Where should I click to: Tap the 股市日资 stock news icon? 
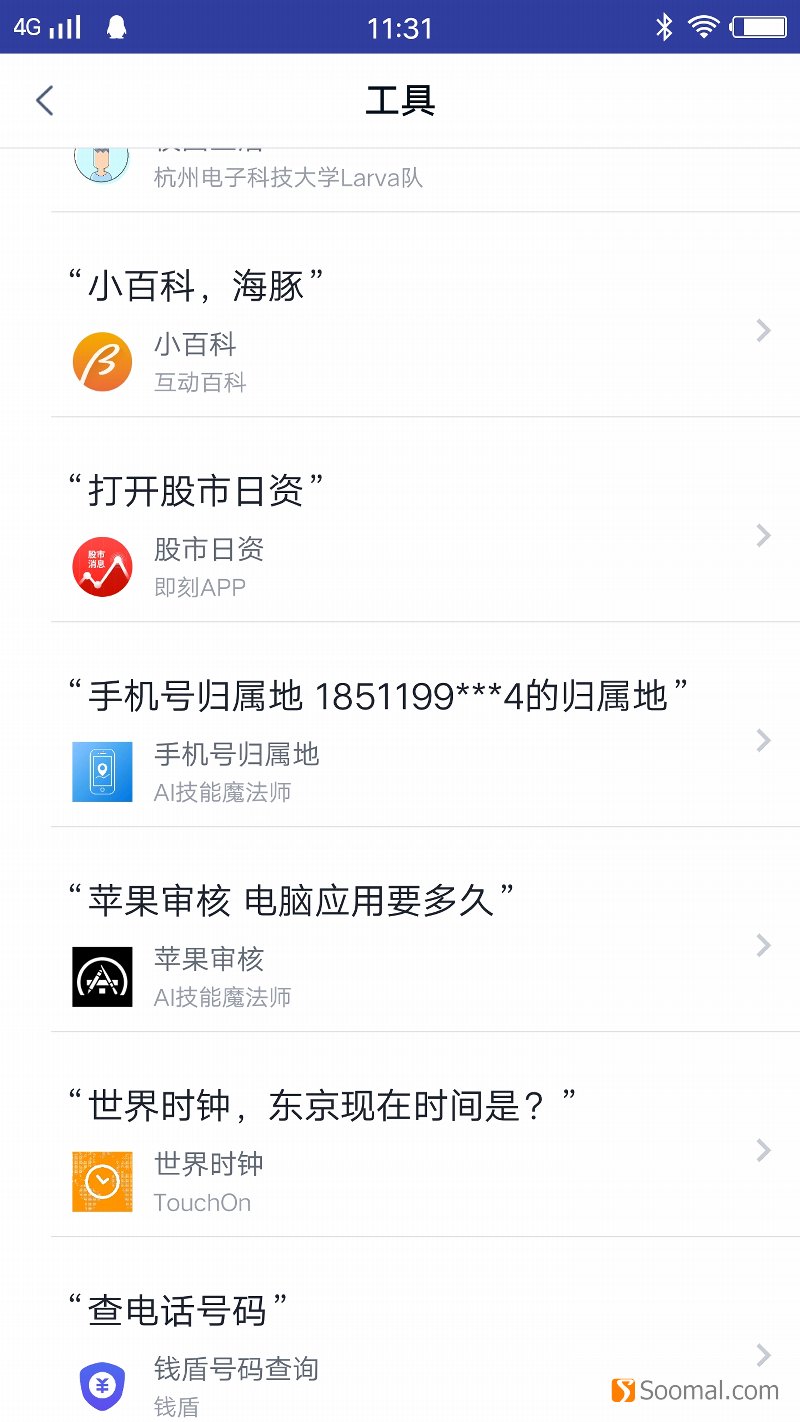click(102, 566)
